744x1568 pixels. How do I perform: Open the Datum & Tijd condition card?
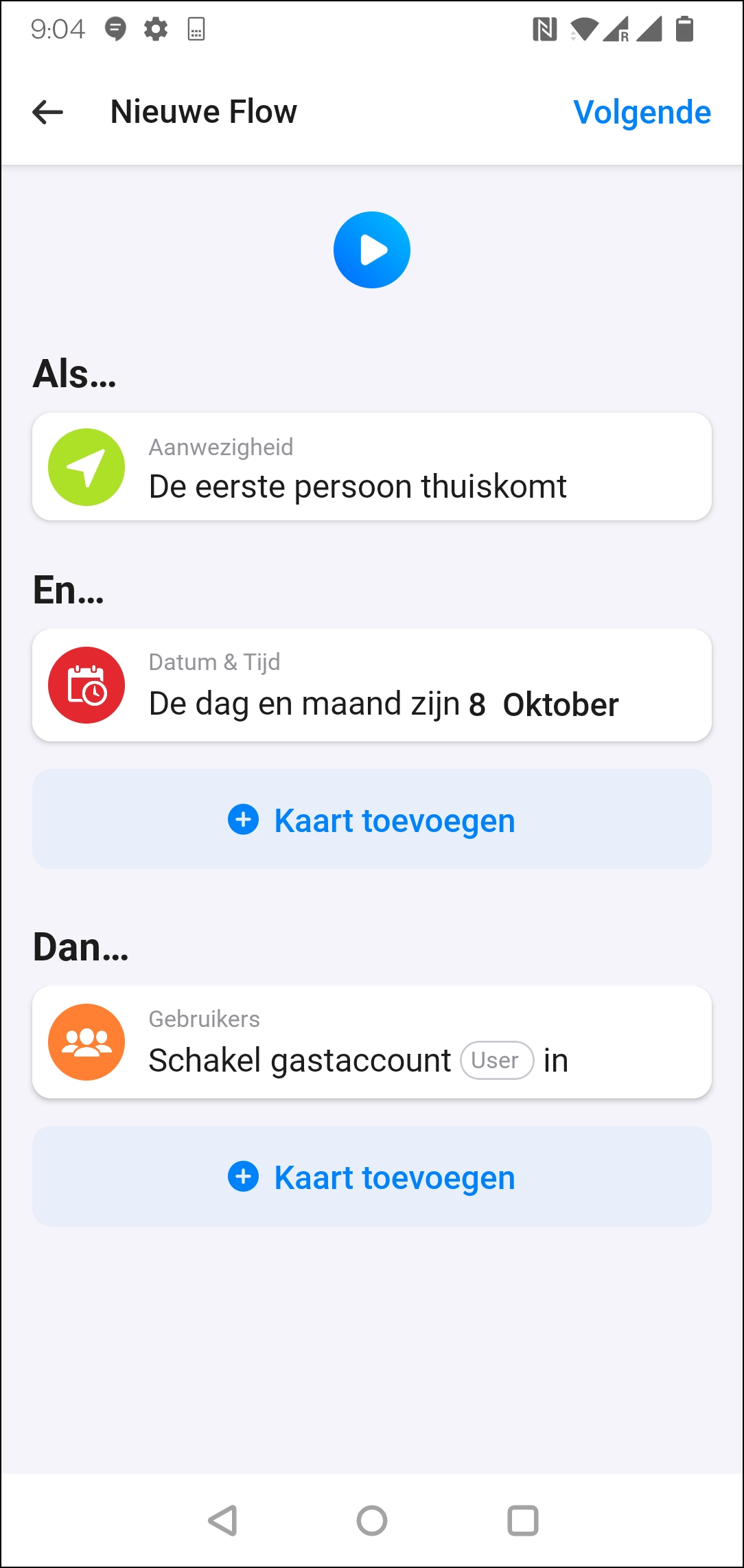[371, 685]
